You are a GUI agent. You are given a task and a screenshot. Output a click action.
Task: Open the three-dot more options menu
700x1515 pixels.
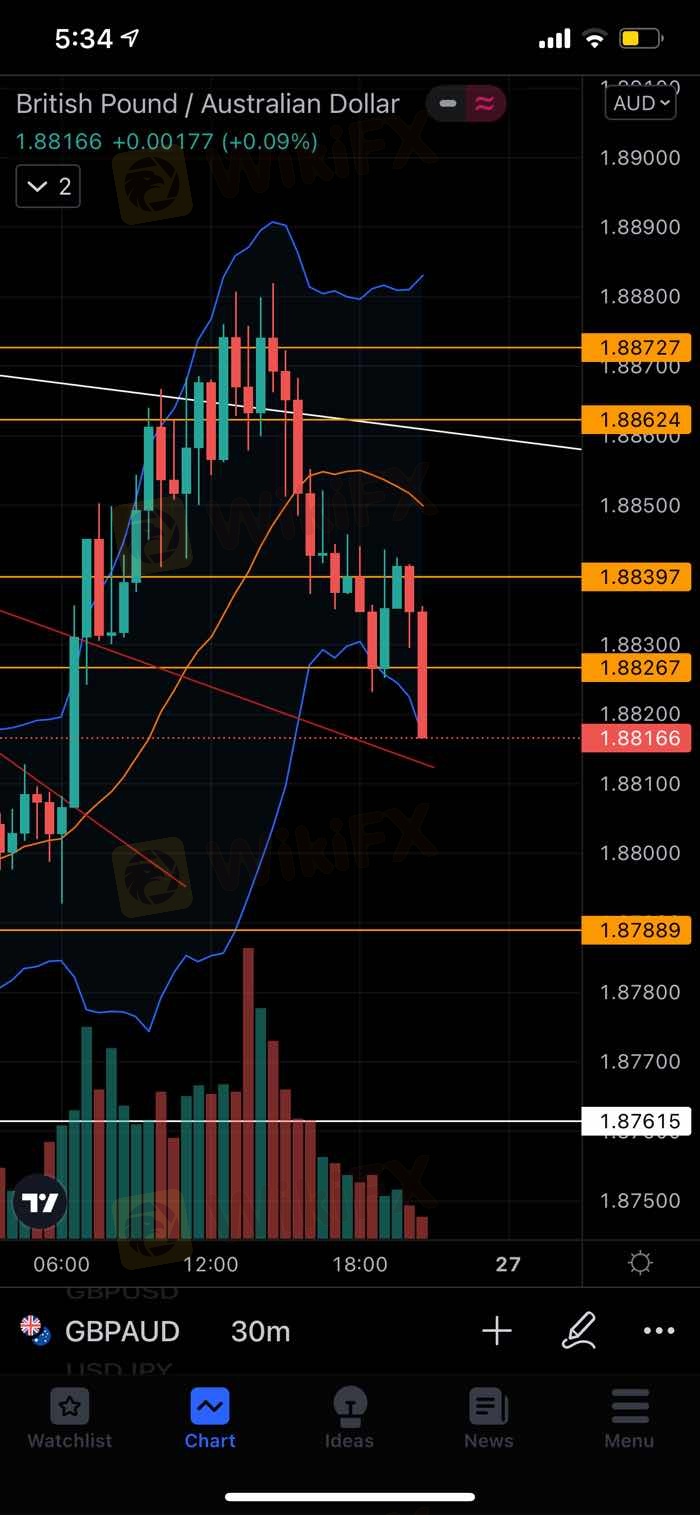659,1330
